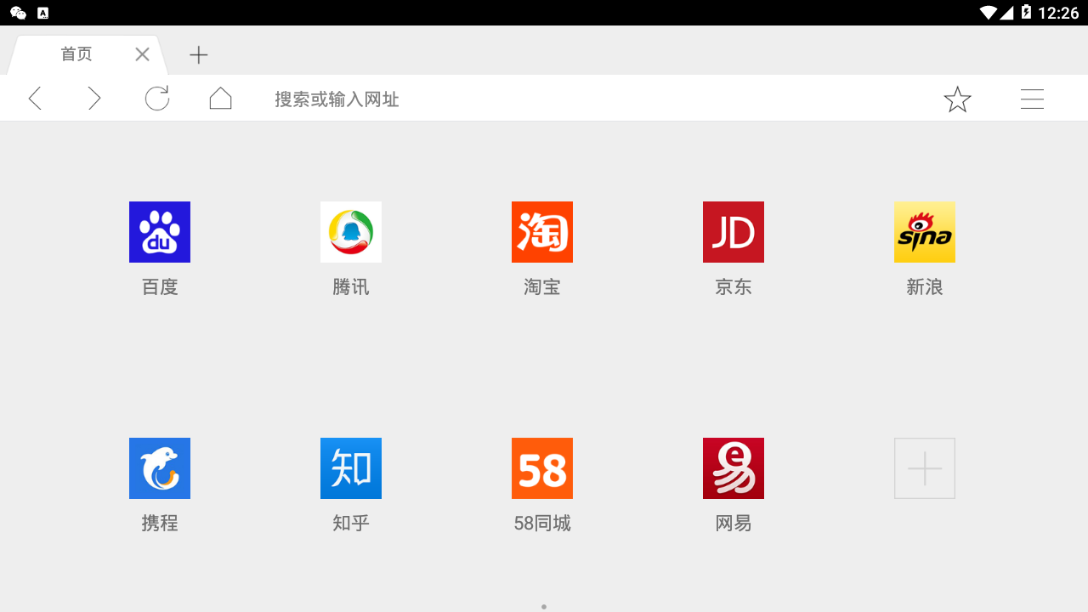Bookmark this page with the star
The width and height of the screenshot is (1088, 612).
tap(957, 99)
